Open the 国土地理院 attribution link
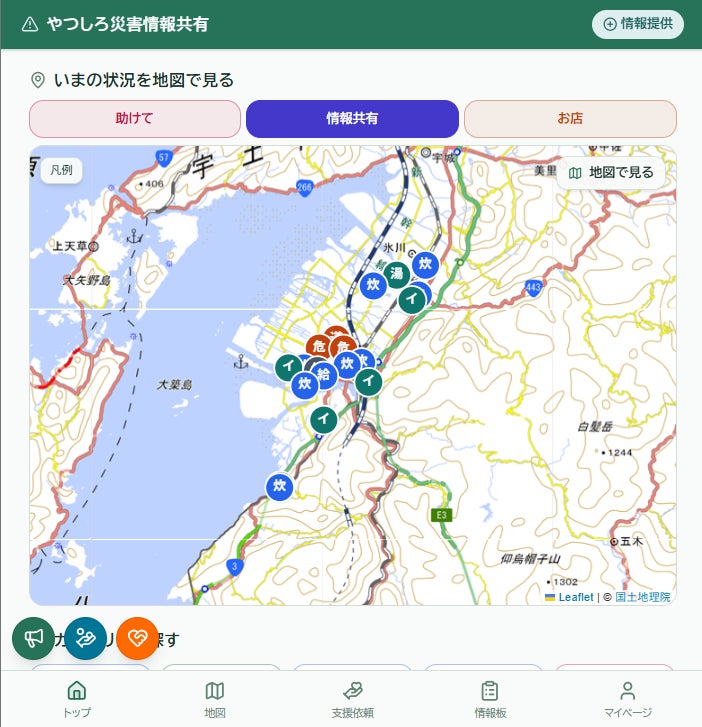702x727 pixels. 643,597
